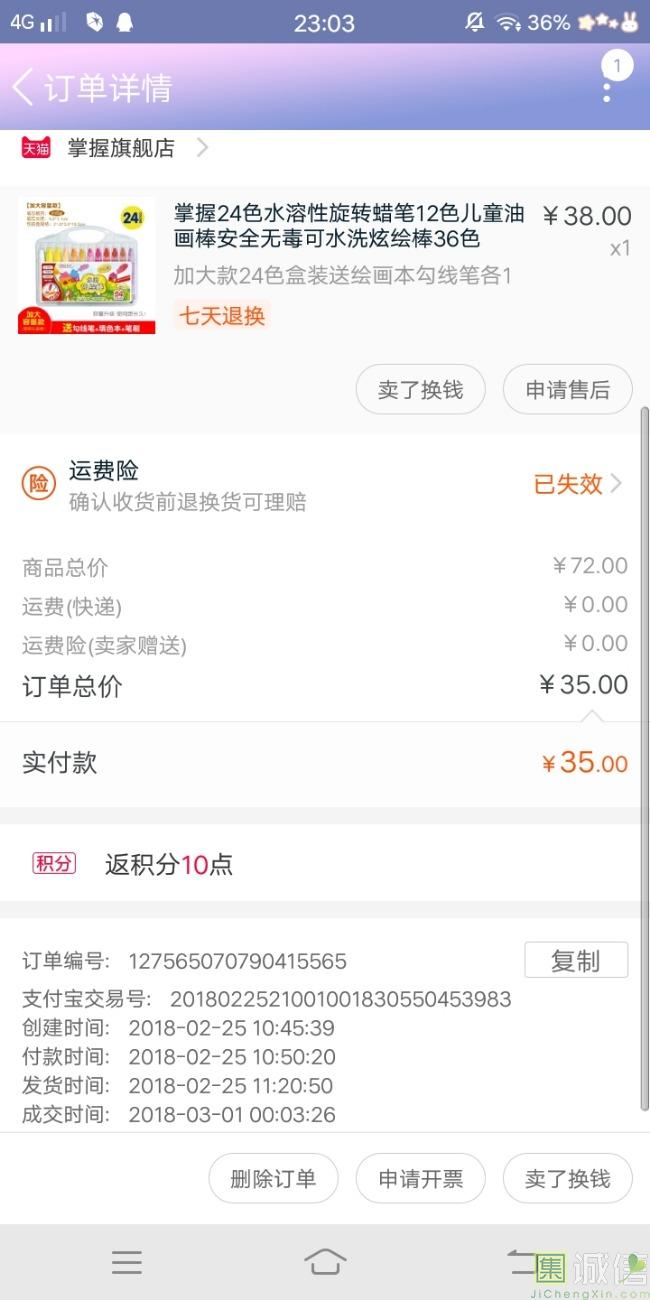This screenshot has width=650, height=1300.
Task: Request an invoice with 申请开票
Action: pos(420,1178)
